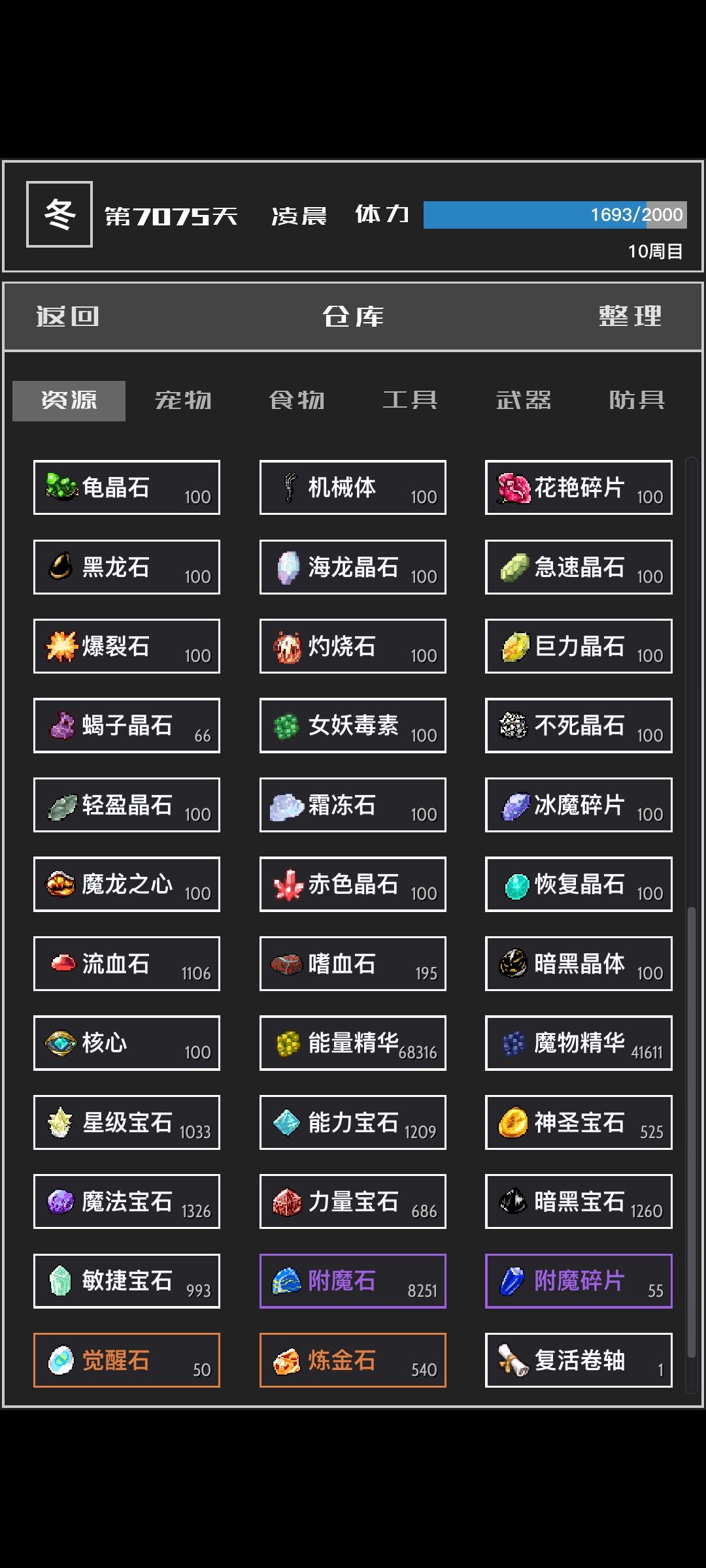
Task: Select the 海龙晶石 sea dragon crystal
Action: 352,566
